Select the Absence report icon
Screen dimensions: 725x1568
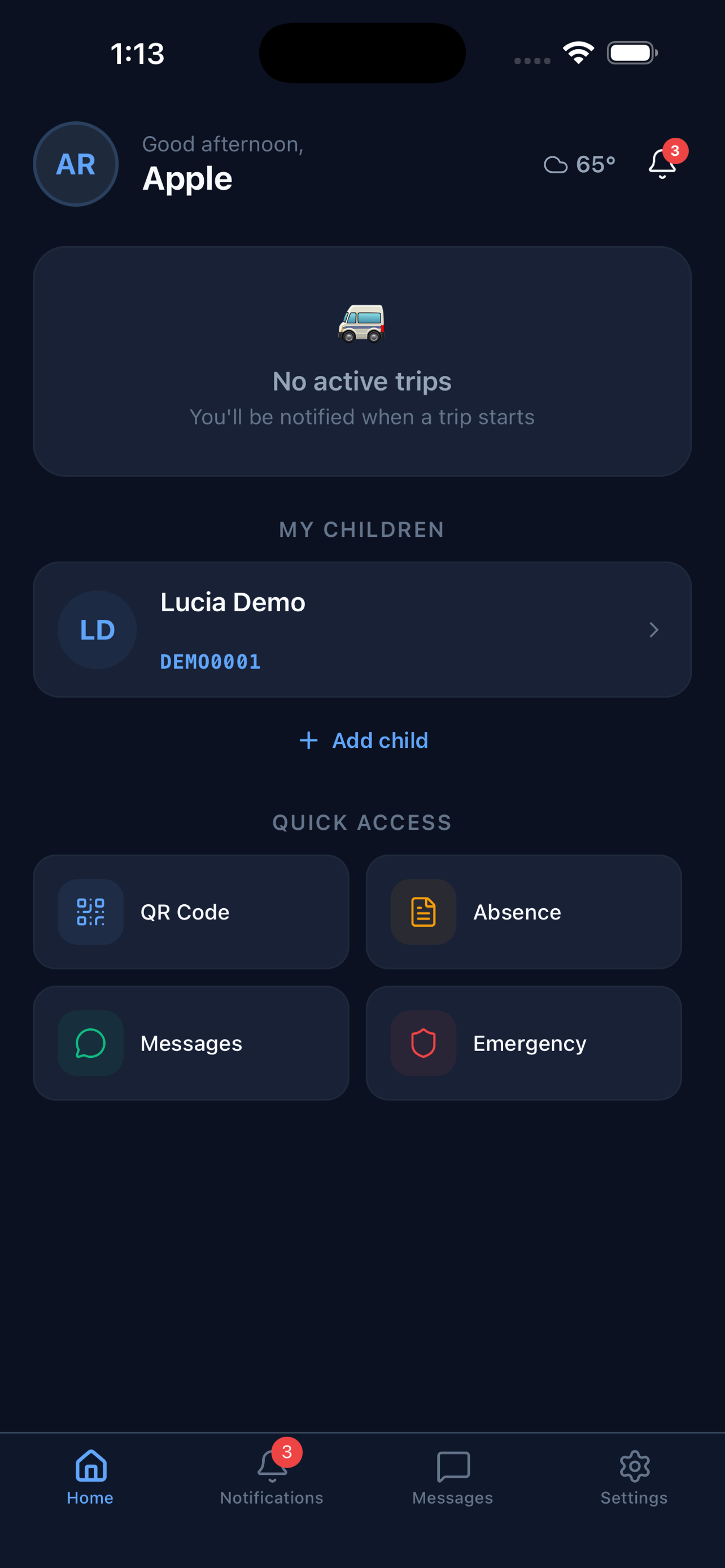(x=423, y=912)
